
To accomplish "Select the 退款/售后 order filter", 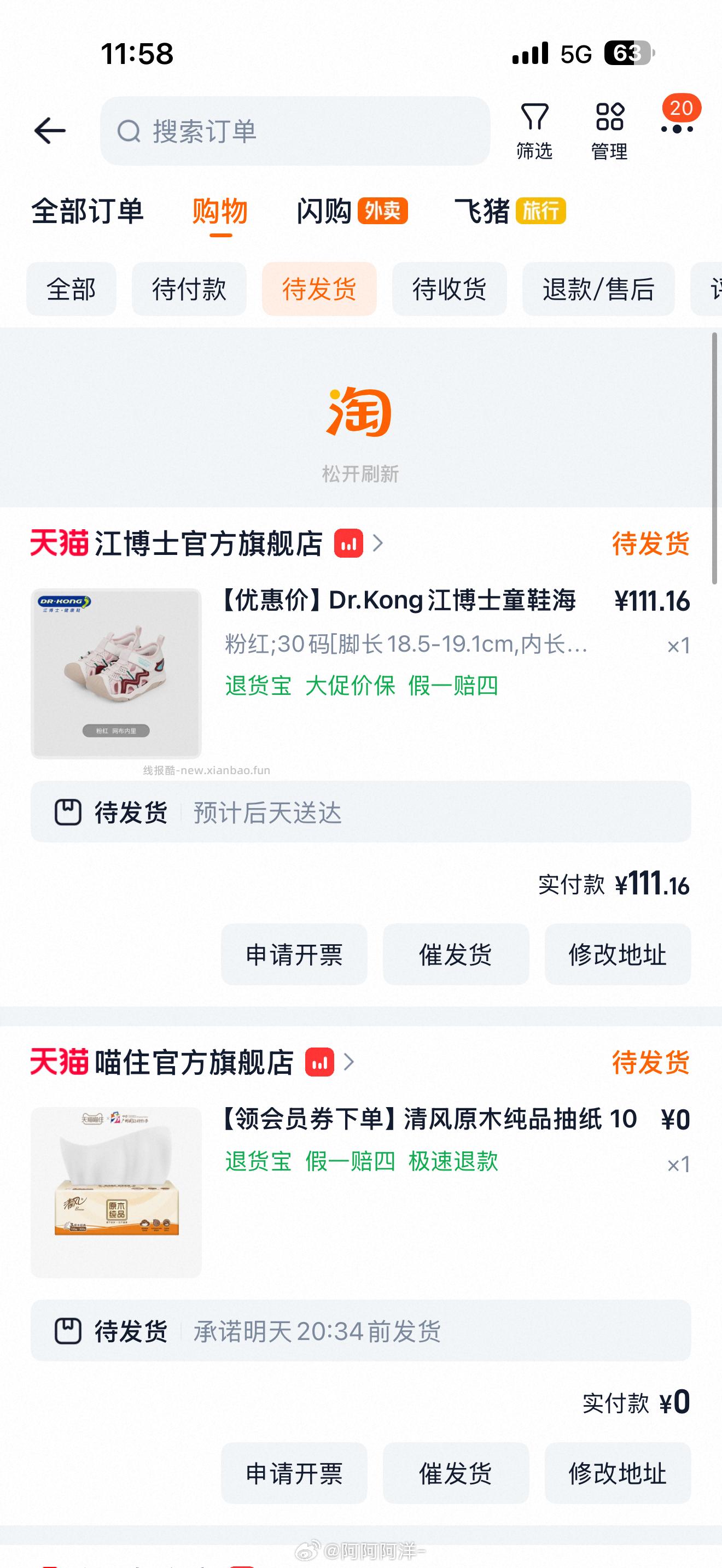I will point(598,290).
